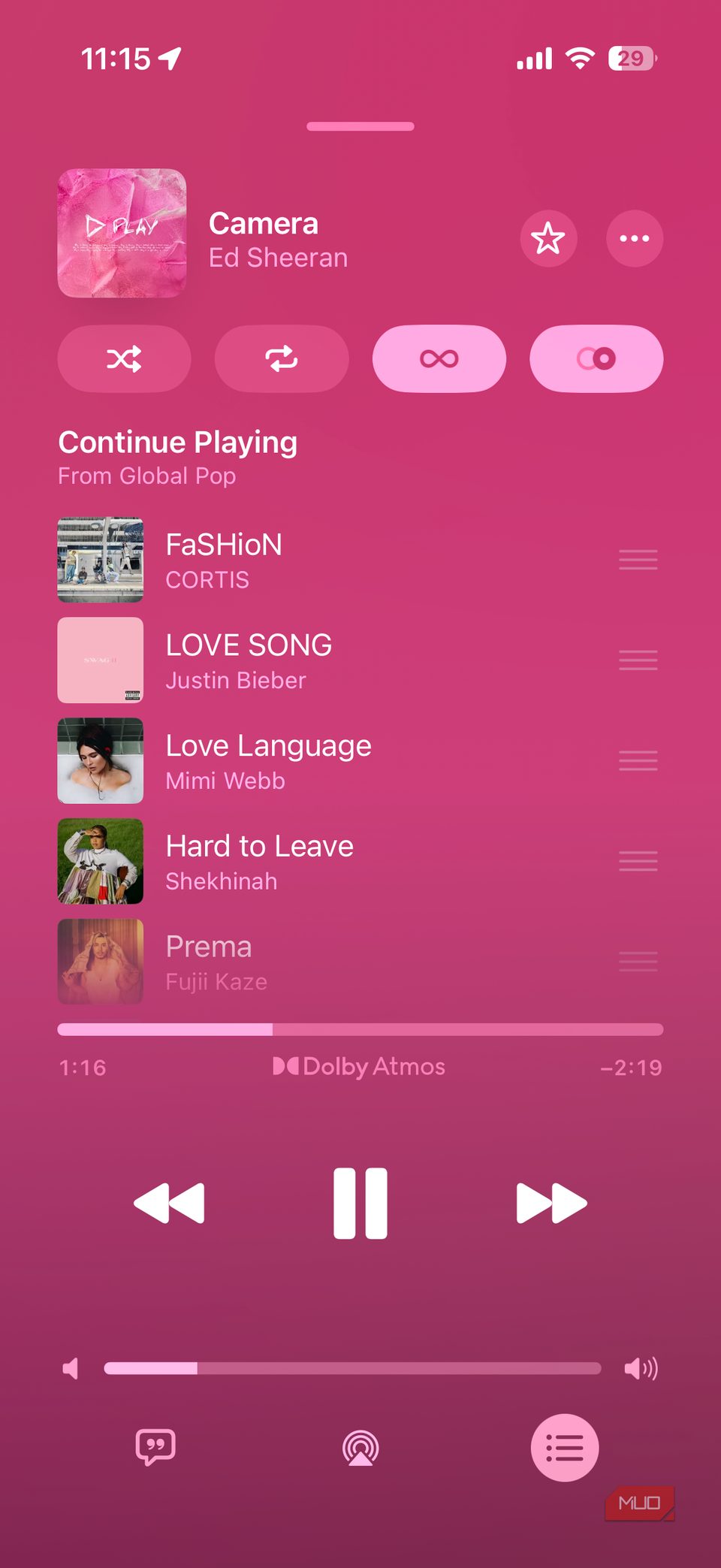The height and width of the screenshot is (1568, 721).
Task: Go back to the previous track
Action: tap(170, 1203)
